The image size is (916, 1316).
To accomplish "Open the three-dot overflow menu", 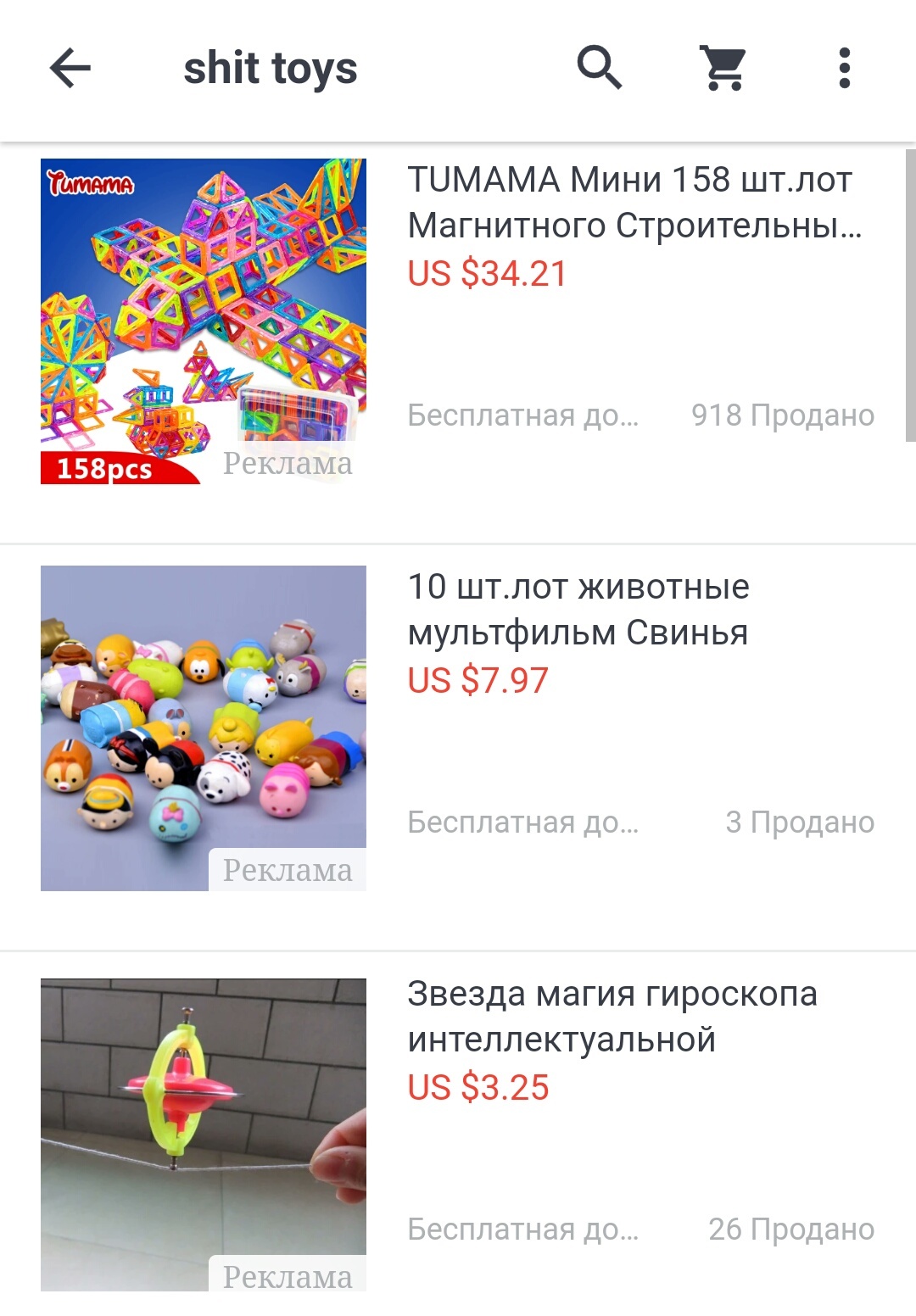I will click(844, 68).
